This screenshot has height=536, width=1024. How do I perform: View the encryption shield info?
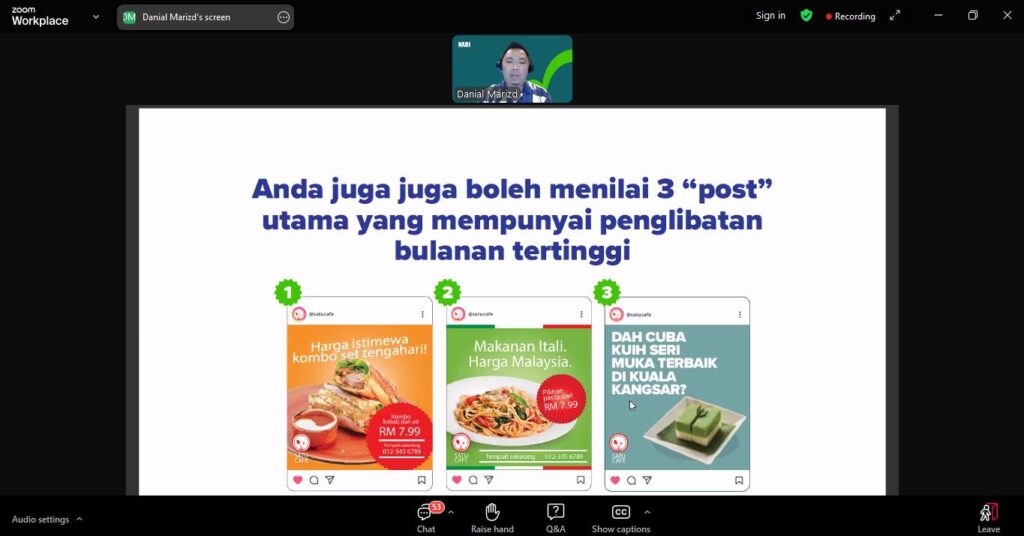click(806, 16)
